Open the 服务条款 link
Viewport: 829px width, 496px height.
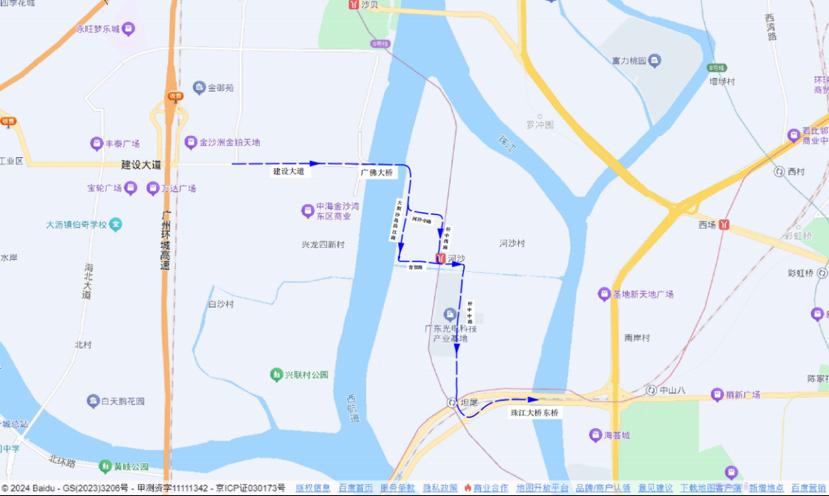point(397,488)
